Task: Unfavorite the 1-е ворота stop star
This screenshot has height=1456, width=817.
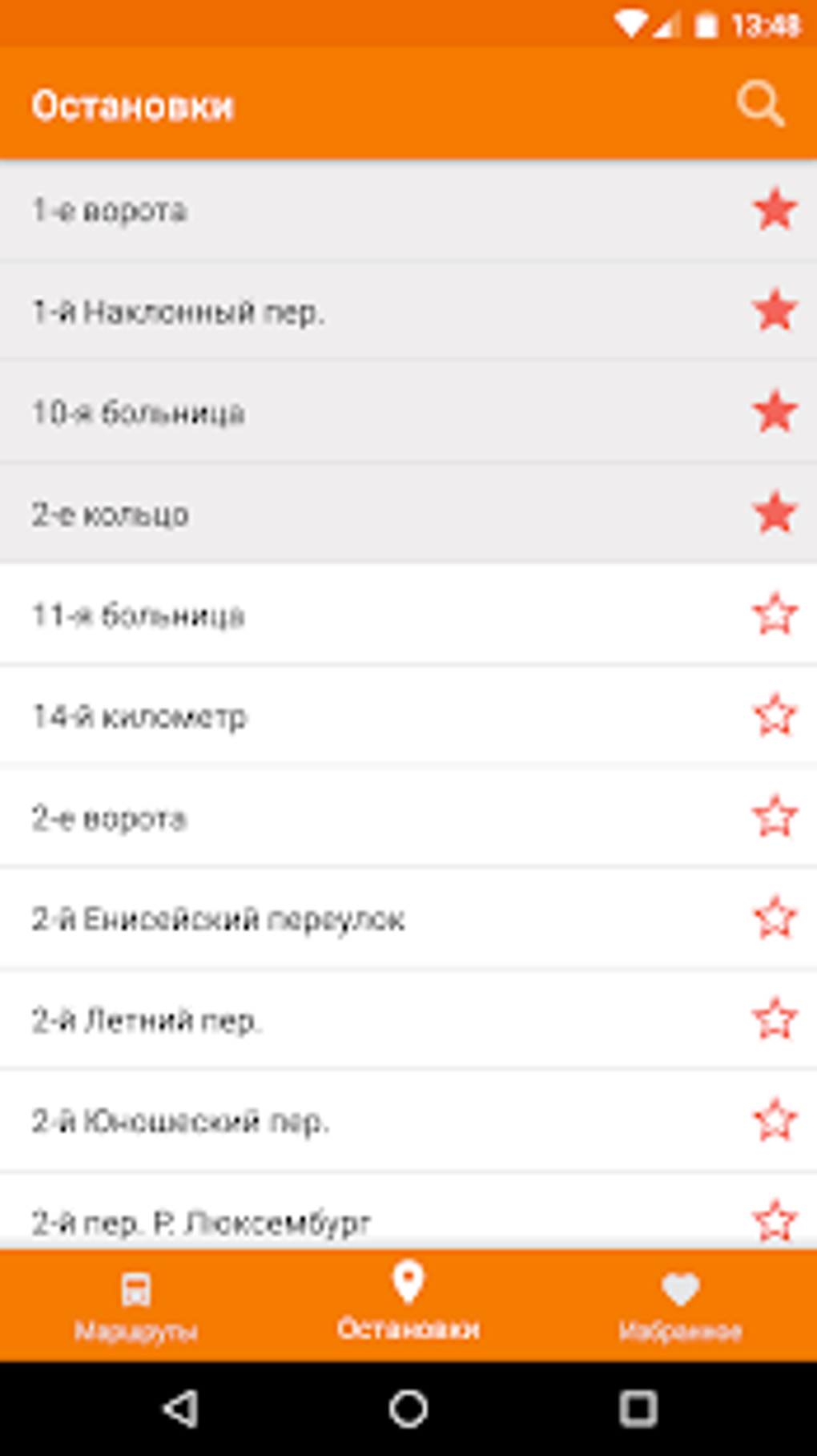Action: [x=775, y=210]
